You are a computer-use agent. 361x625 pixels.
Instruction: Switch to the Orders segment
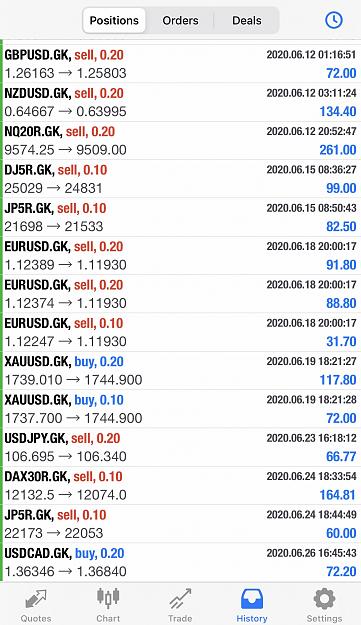[x=180, y=20]
